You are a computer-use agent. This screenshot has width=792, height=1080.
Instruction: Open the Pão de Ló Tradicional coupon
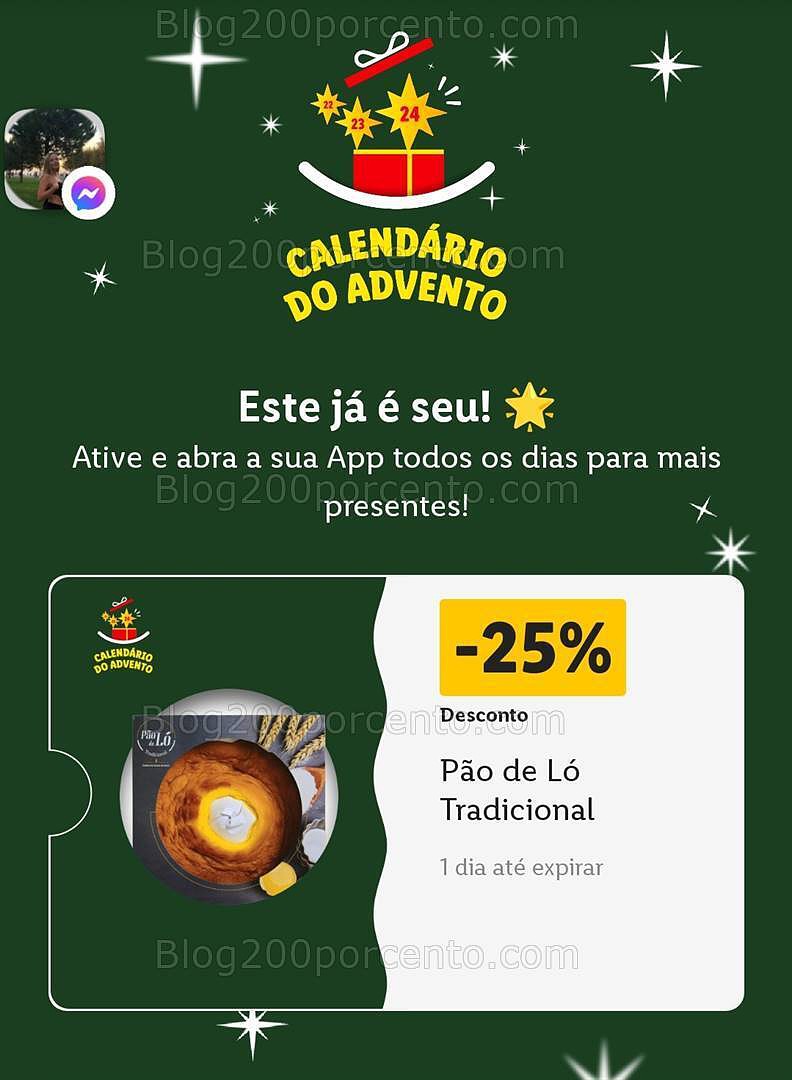[x=396, y=792]
